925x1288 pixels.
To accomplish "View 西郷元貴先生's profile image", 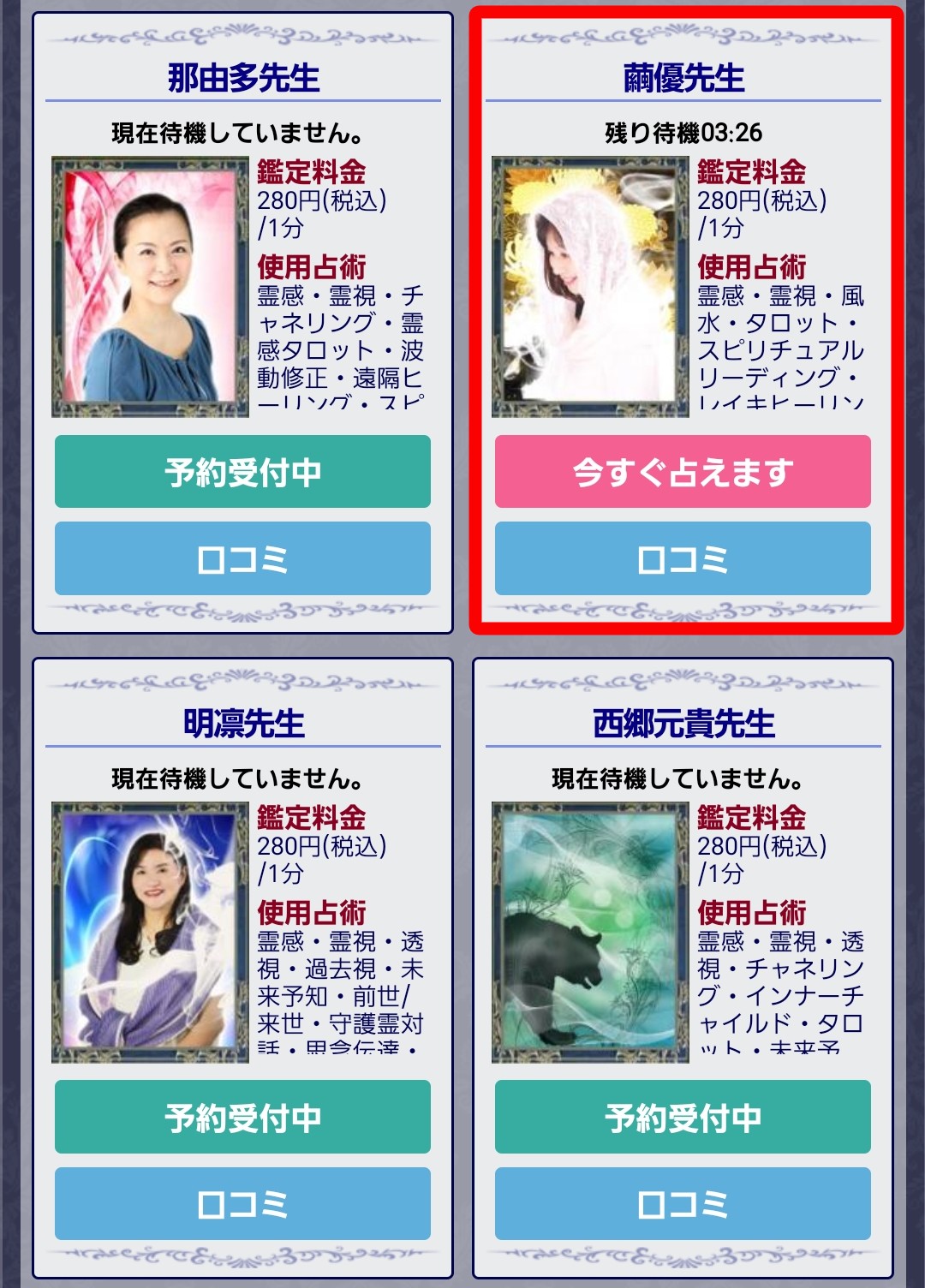I will pyautogui.click(x=590, y=932).
